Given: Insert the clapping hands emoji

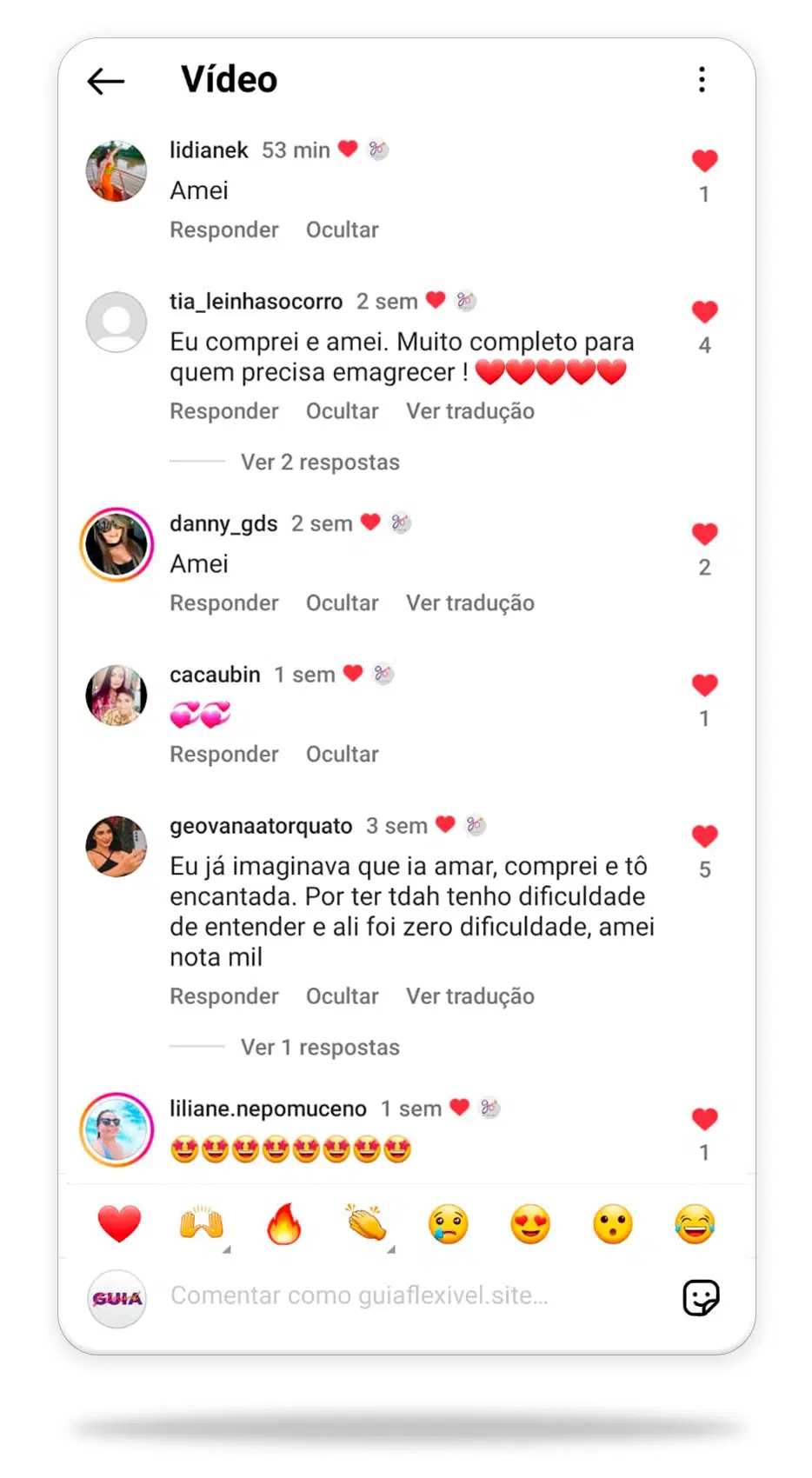Looking at the screenshot, I should (x=366, y=1224).
